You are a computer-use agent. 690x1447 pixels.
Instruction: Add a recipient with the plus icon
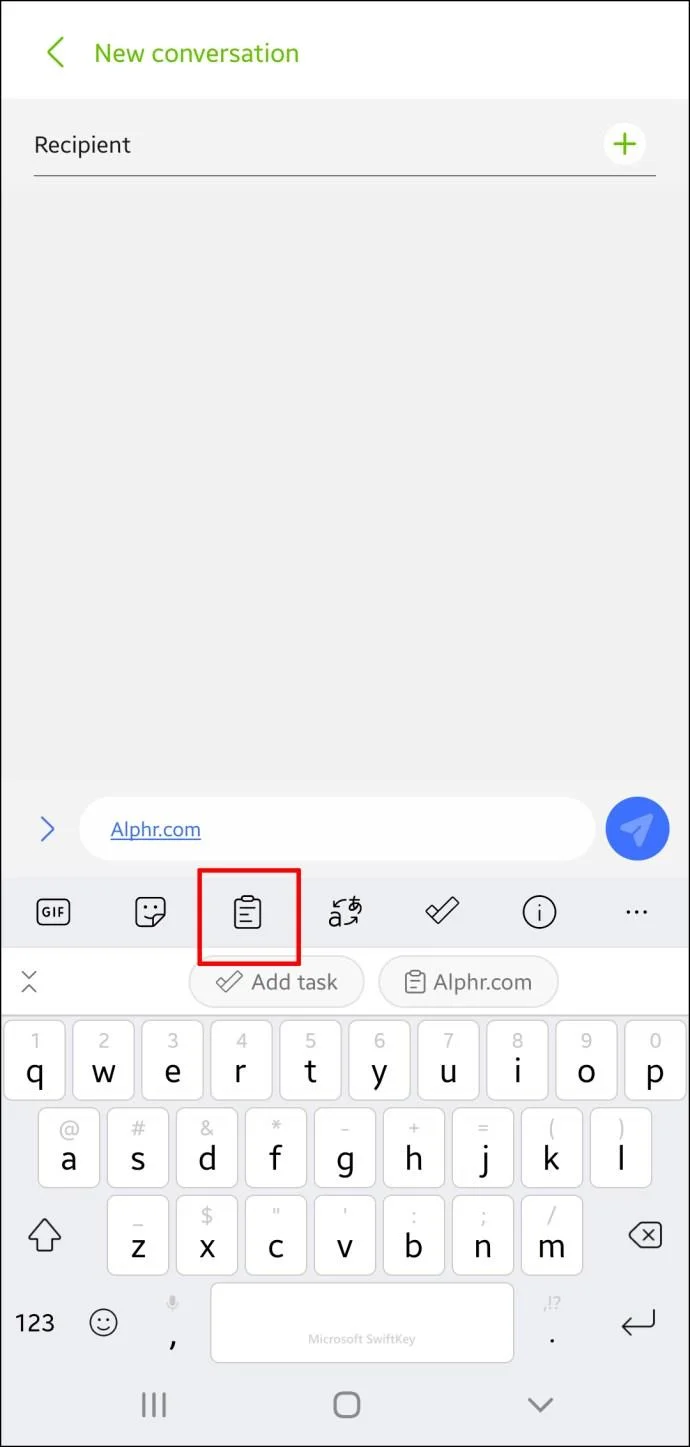tap(624, 144)
